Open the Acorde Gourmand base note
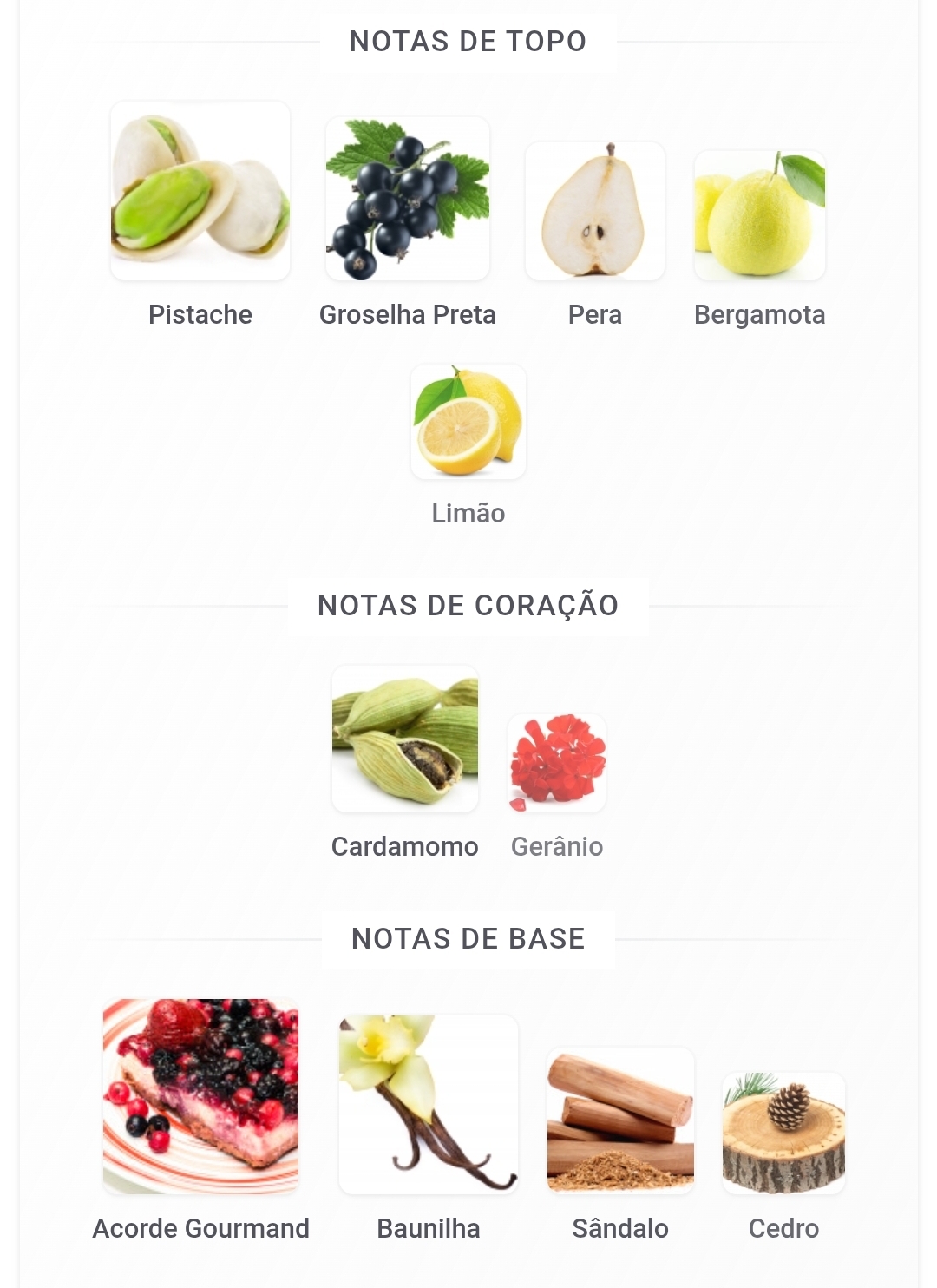Image resolution: width=937 pixels, height=1288 pixels. (x=200, y=1096)
